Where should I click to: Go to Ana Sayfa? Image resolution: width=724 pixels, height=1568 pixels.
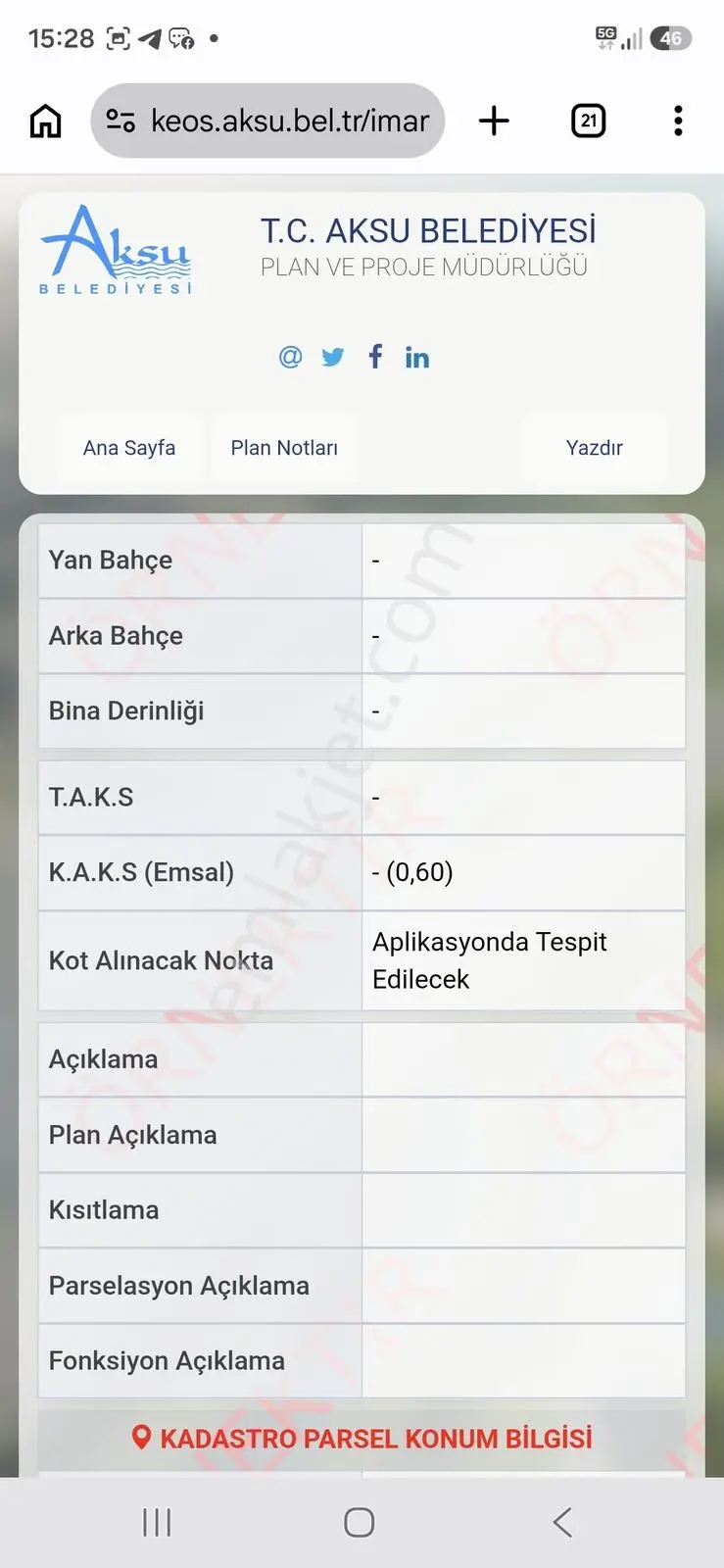pyautogui.click(x=129, y=448)
